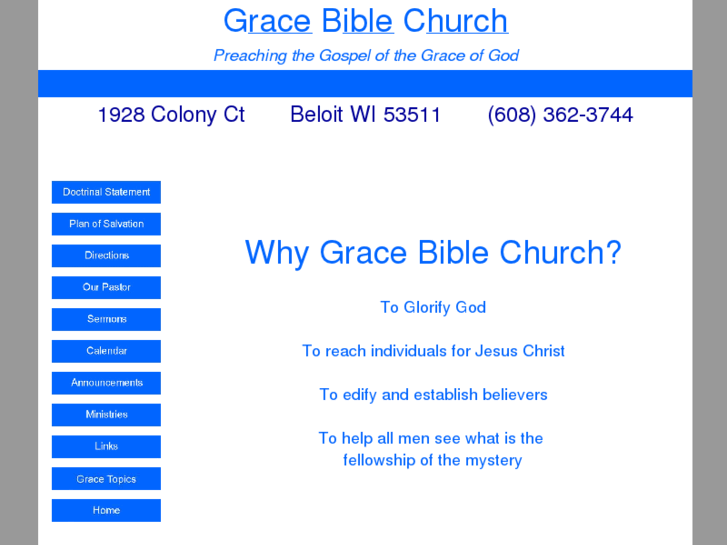Select the Grace Topics button

click(x=106, y=479)
